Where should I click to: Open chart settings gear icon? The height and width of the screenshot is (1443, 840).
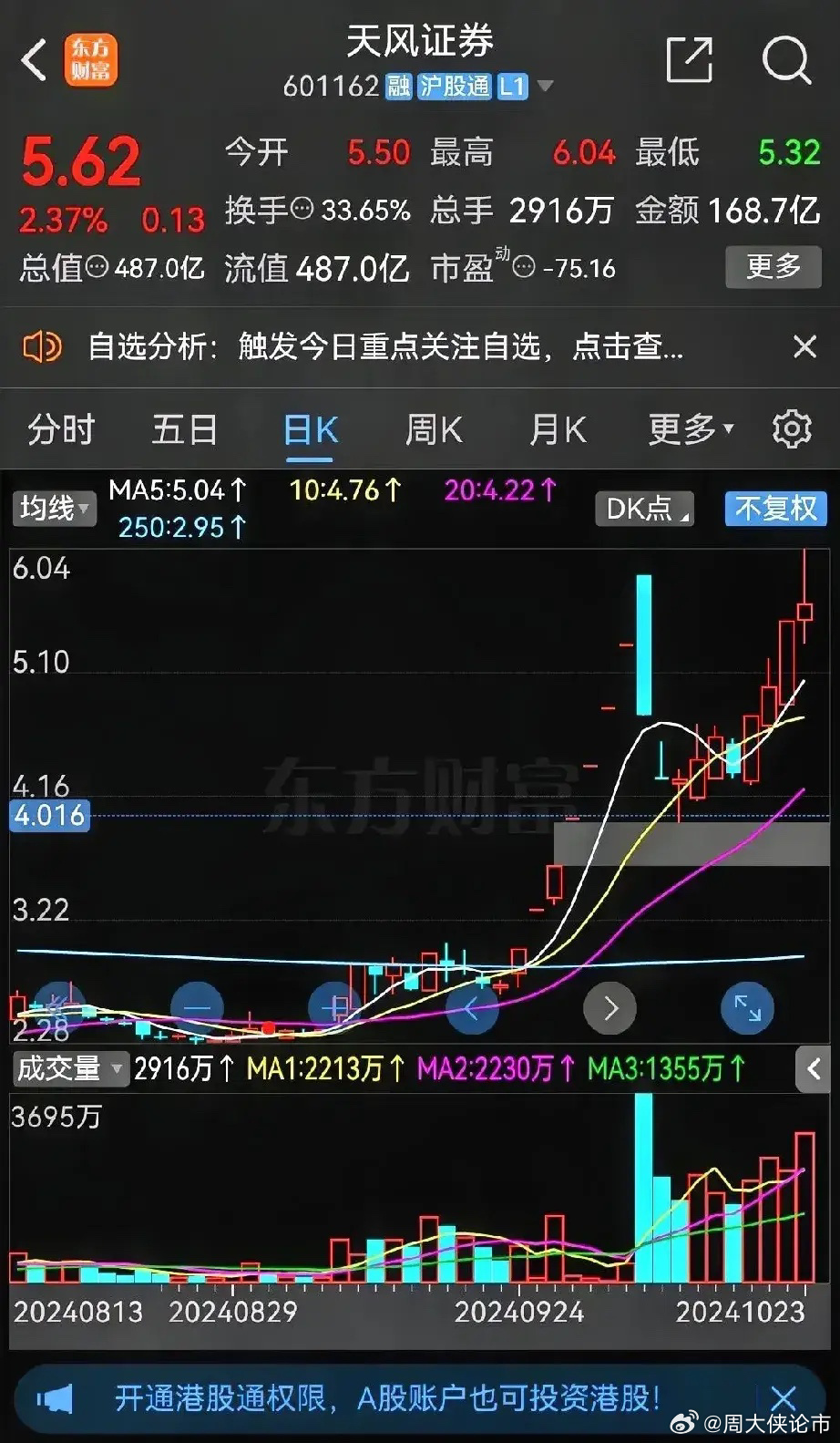[792, 428]
